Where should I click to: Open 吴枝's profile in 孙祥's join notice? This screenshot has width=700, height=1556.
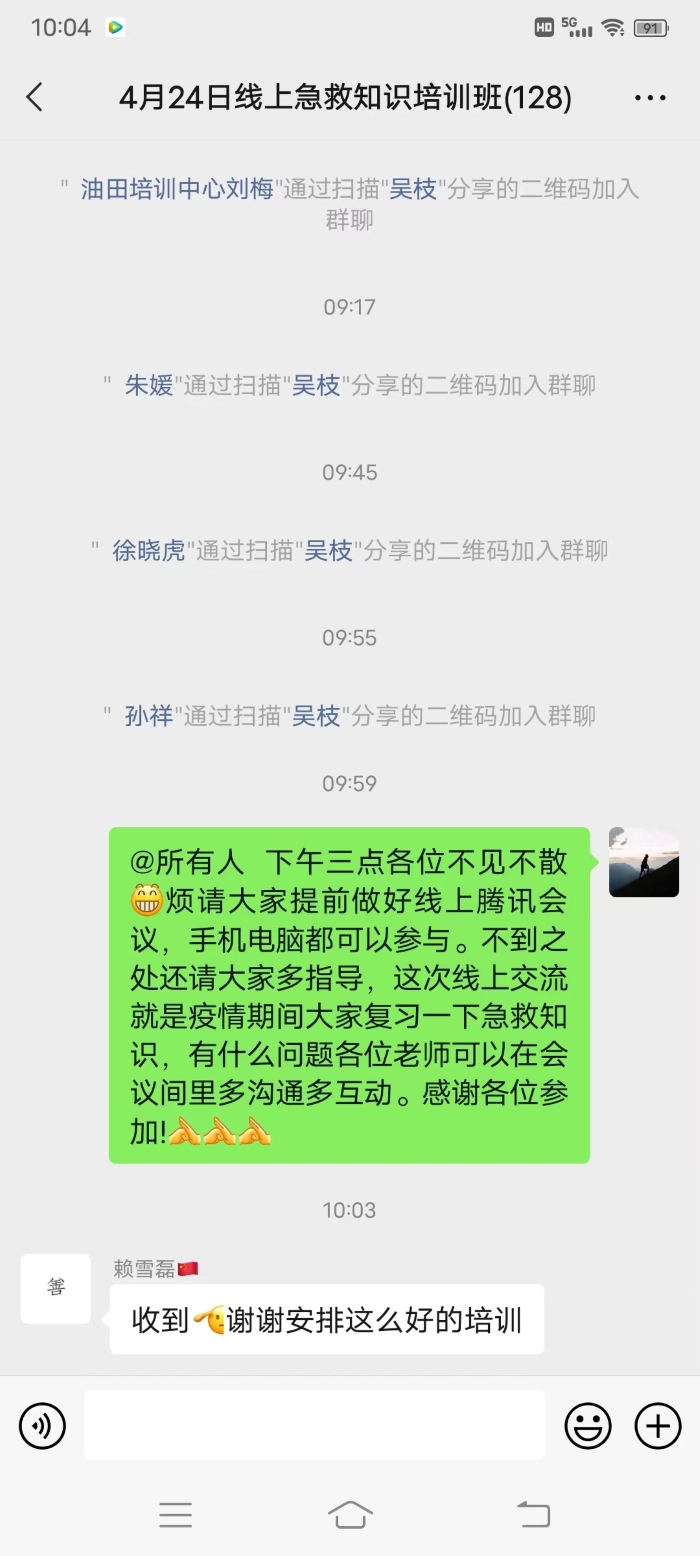(316, 716)
